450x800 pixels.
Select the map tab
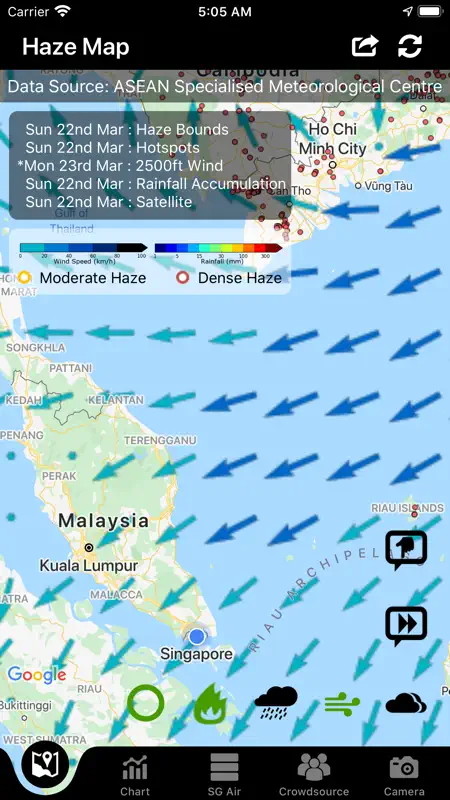point(45,764)
